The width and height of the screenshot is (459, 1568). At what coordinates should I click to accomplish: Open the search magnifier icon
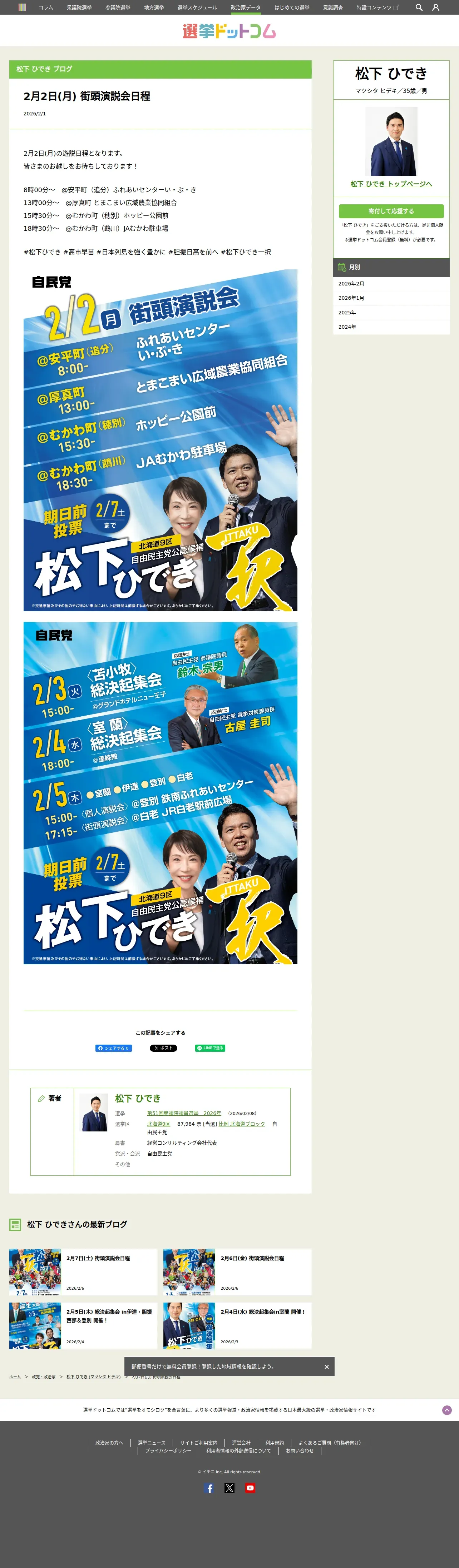pyautogui.click(x=419, y=7)
